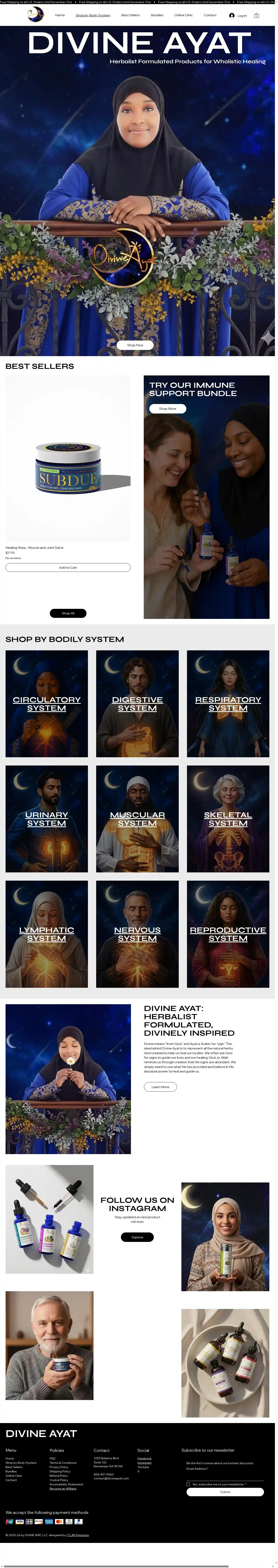Screen dimensions: 278x1568
Task: Open the Become an Affiliate footer link
Action: coord(63,1488)
